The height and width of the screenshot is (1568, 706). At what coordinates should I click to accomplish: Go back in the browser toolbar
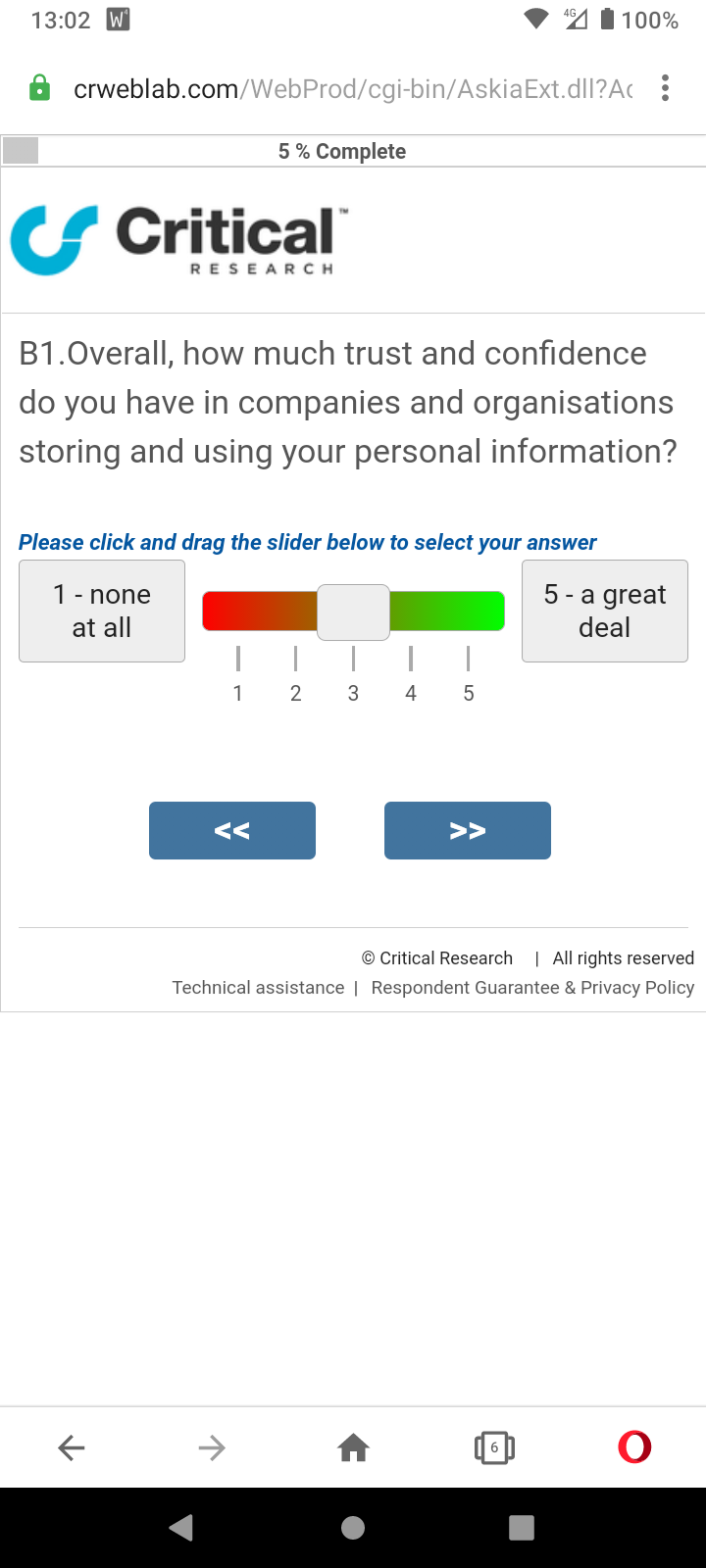(72, 1446)
